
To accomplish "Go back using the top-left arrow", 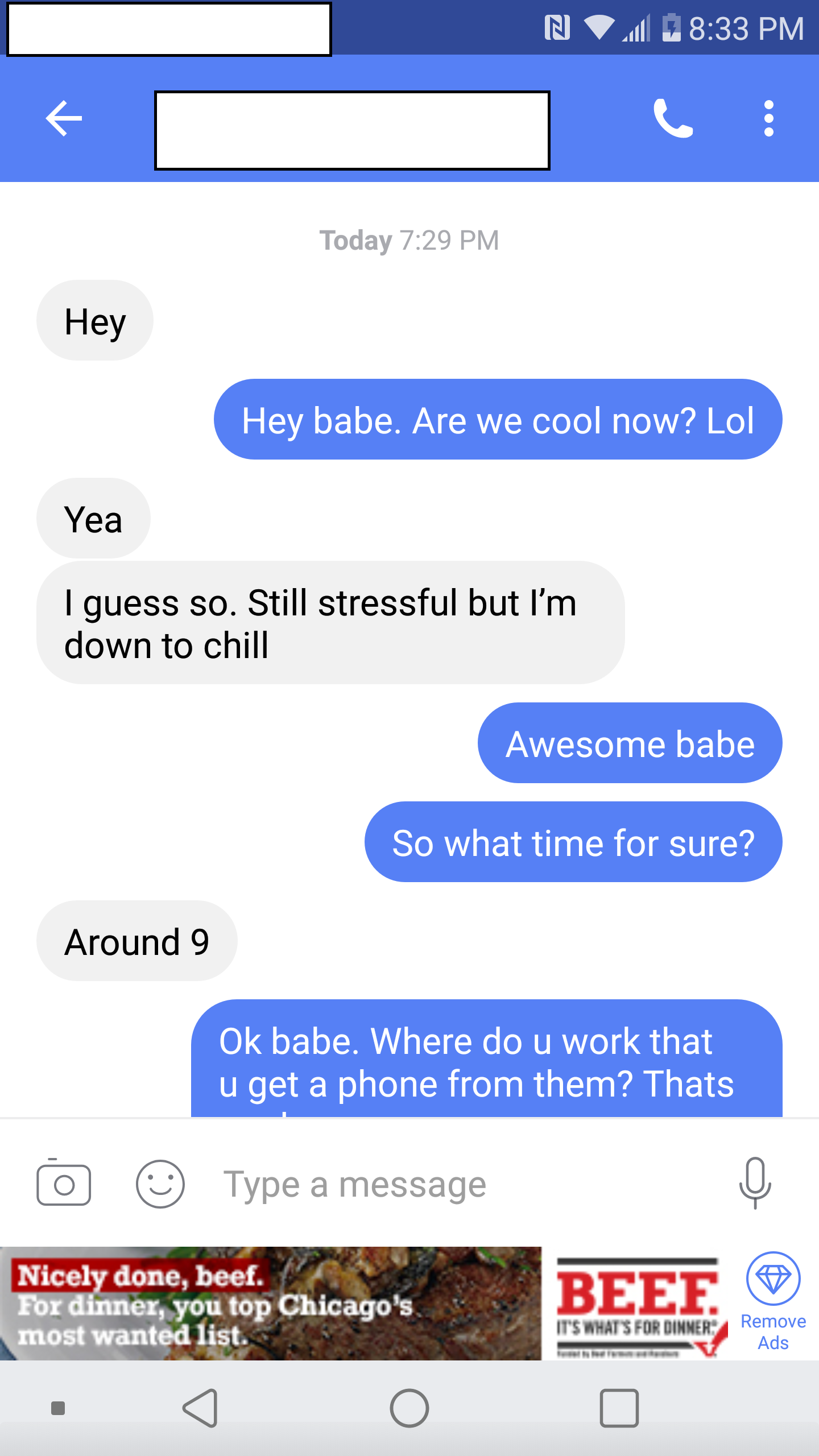I will tap(64, 118).
